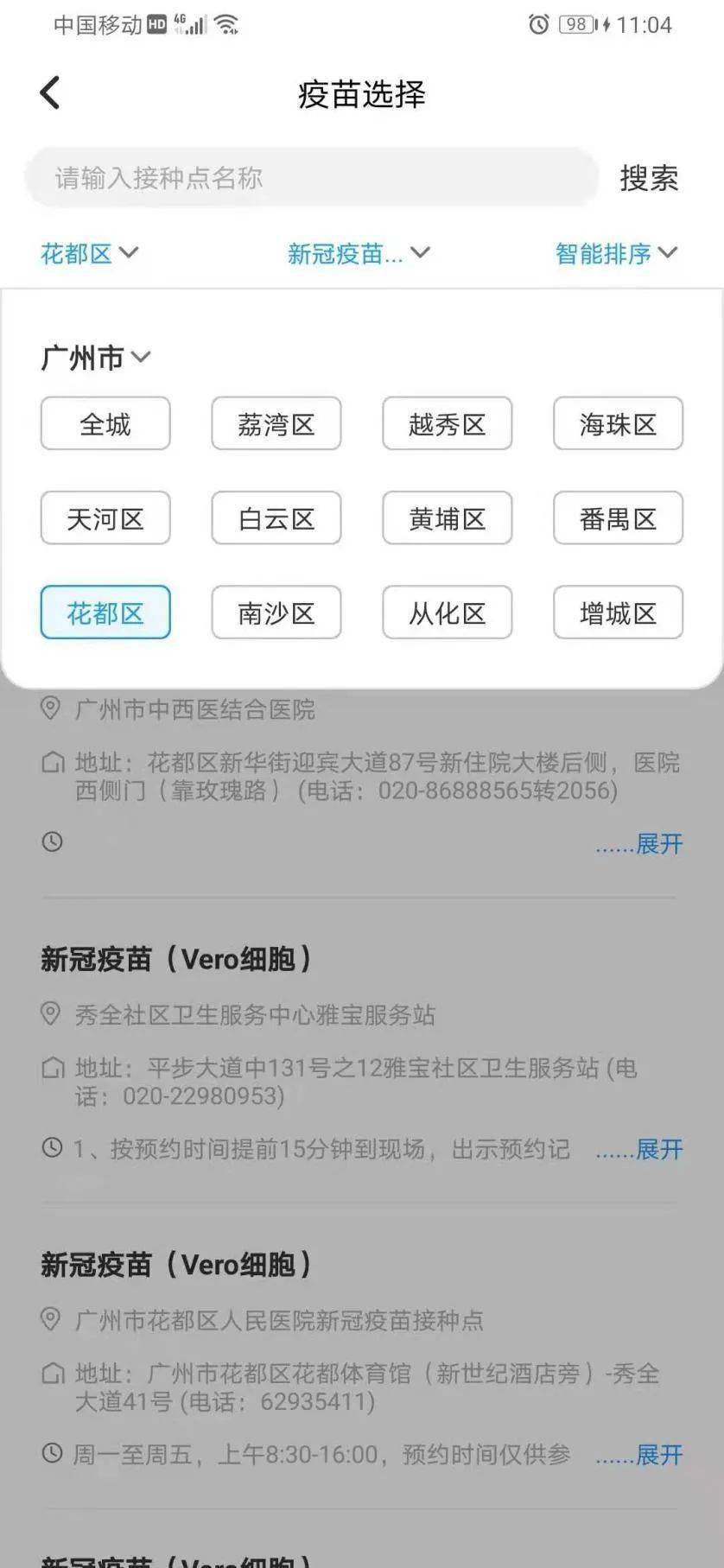Pick the 海珠区 chip
The height and width of the screenshot is (1568, 724).
point(618,424)
